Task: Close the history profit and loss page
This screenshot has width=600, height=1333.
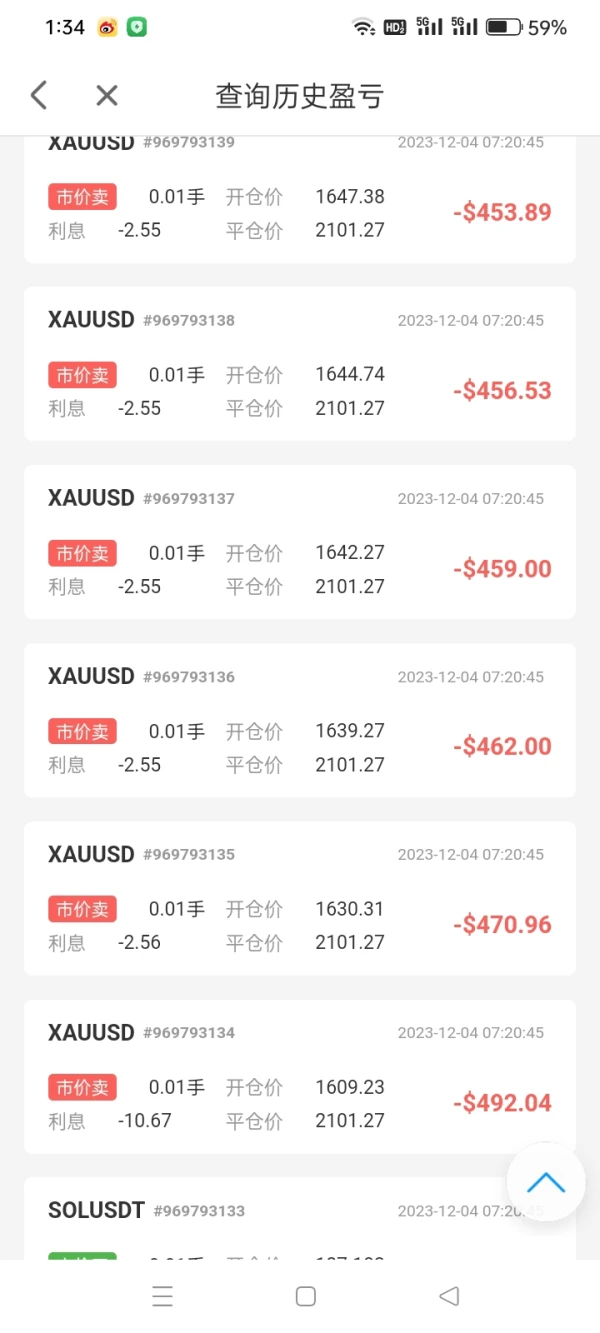Action: pos(107,96)
